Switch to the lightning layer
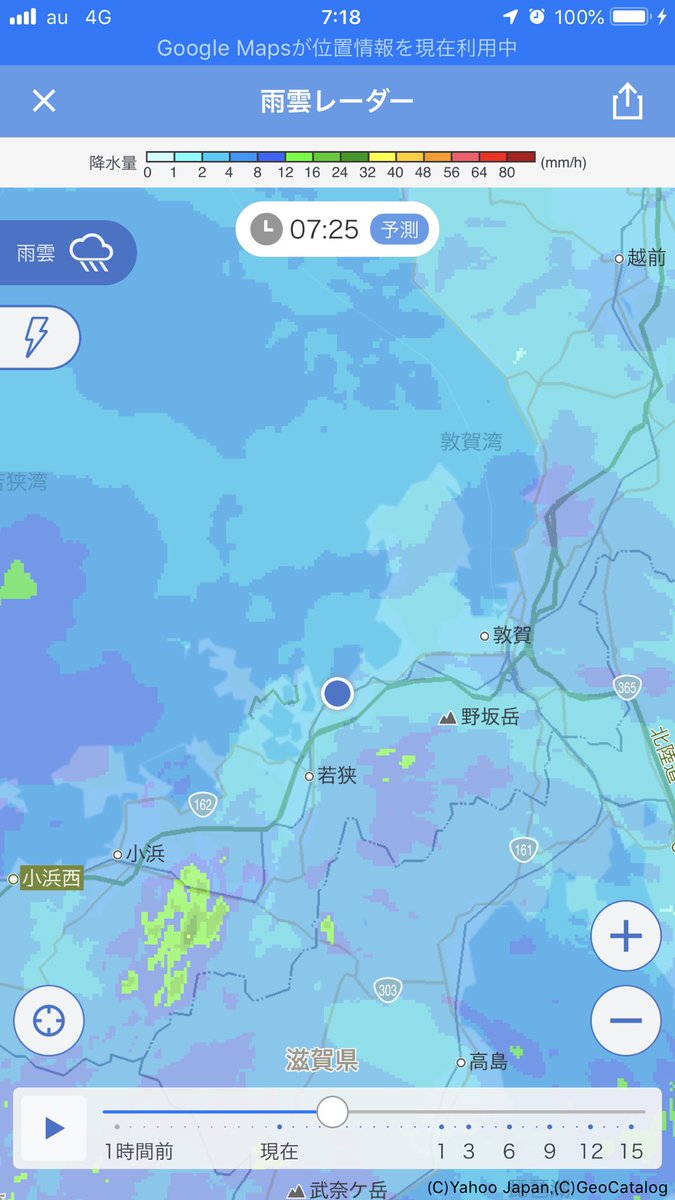Viewport: 675px width, 1200px height. (x=38, y=337)
